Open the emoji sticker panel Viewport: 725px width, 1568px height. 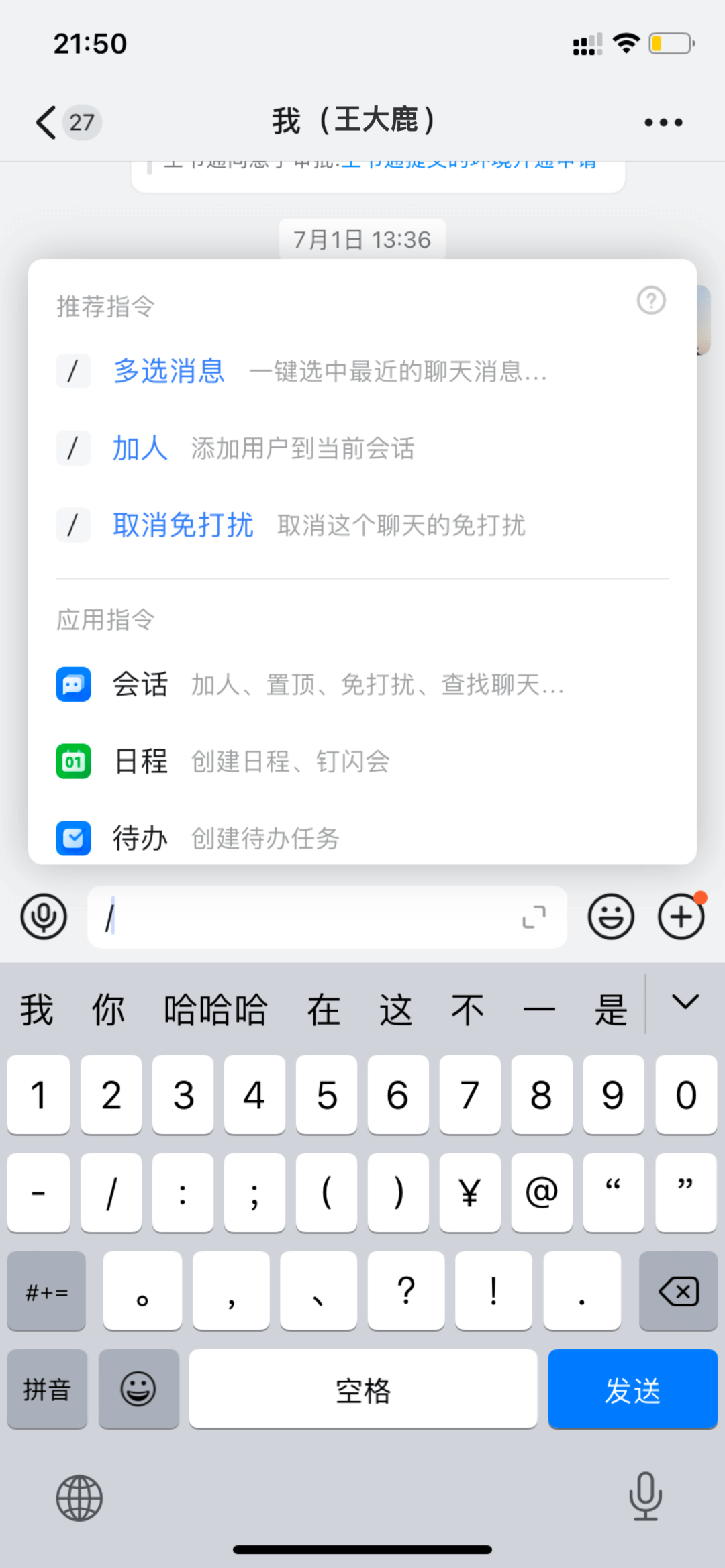point(611,917)
